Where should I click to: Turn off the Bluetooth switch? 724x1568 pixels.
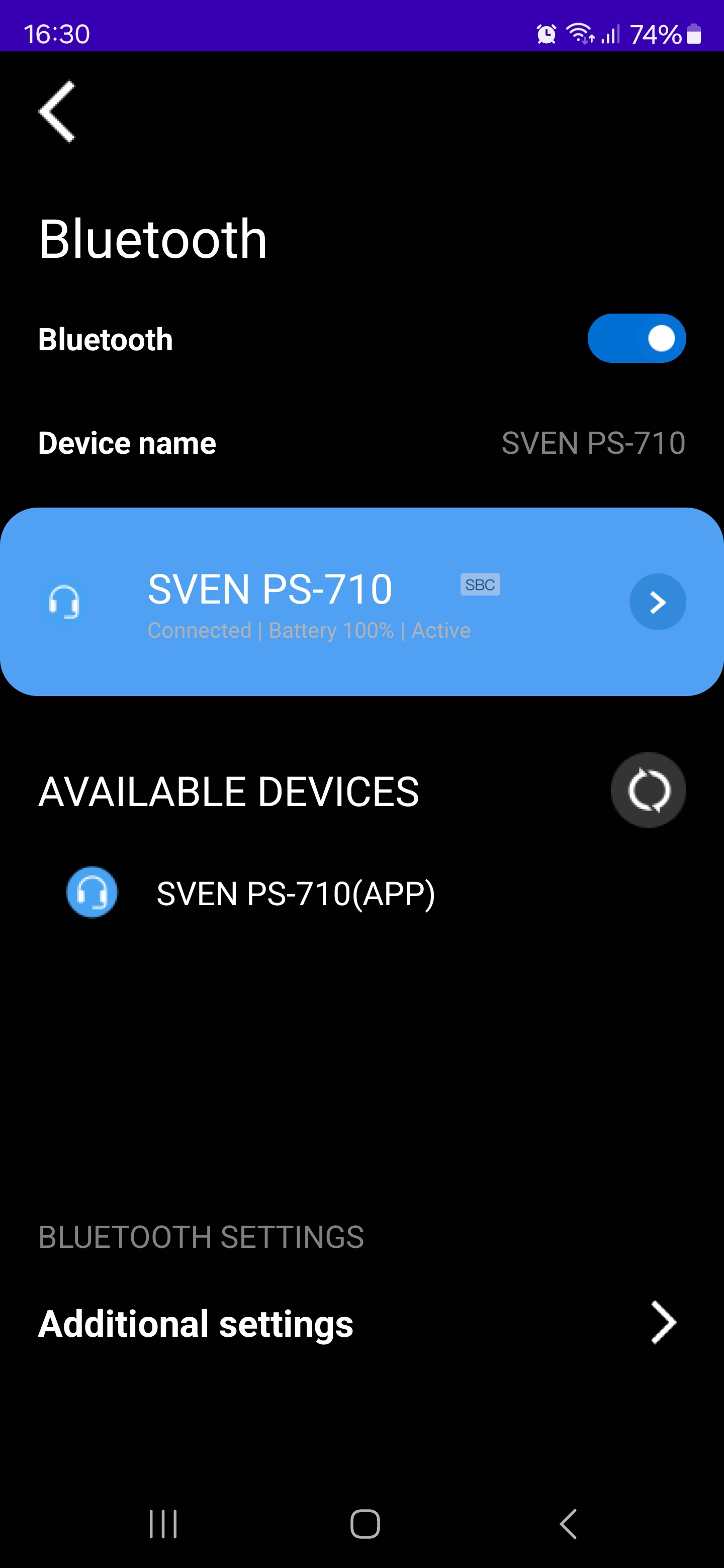point(636,338)
